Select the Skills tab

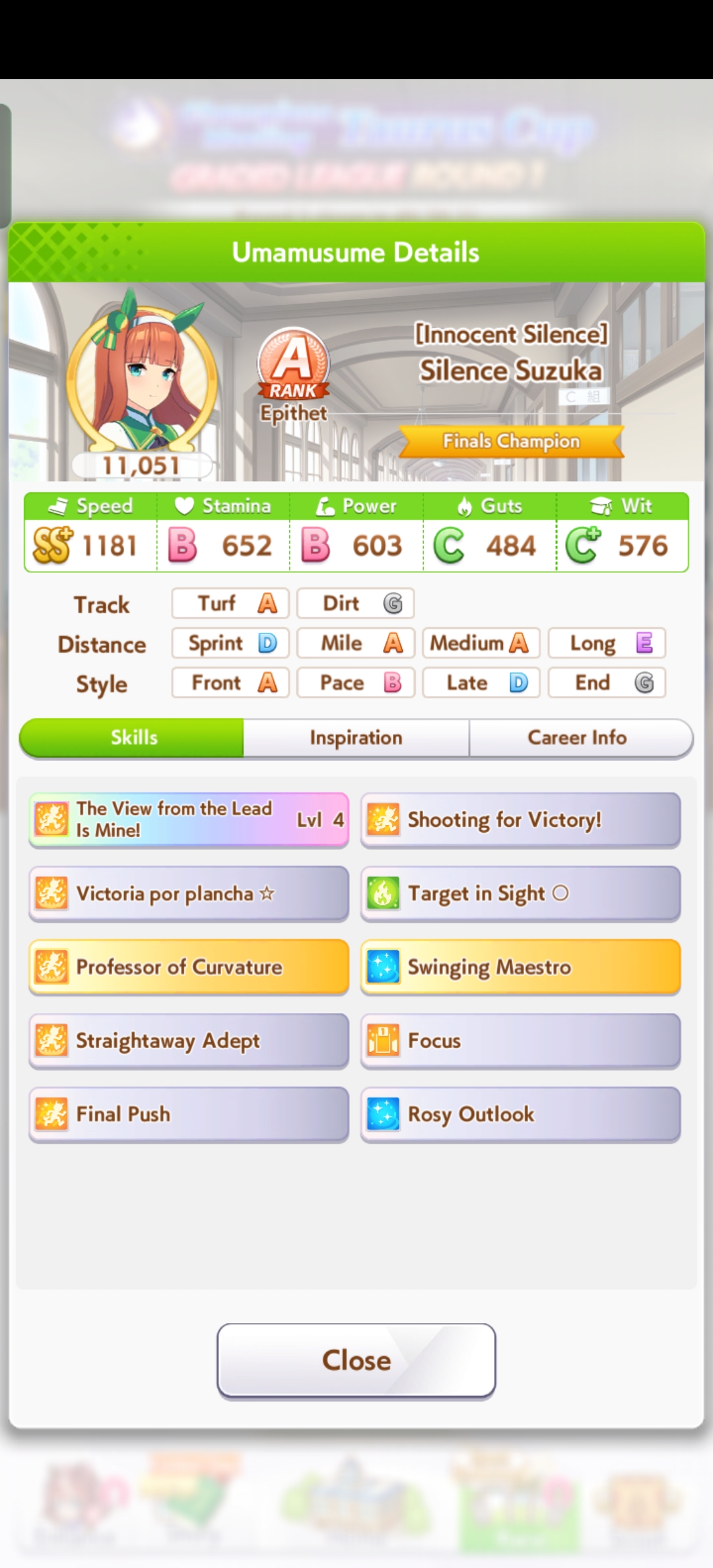(133, 737)
